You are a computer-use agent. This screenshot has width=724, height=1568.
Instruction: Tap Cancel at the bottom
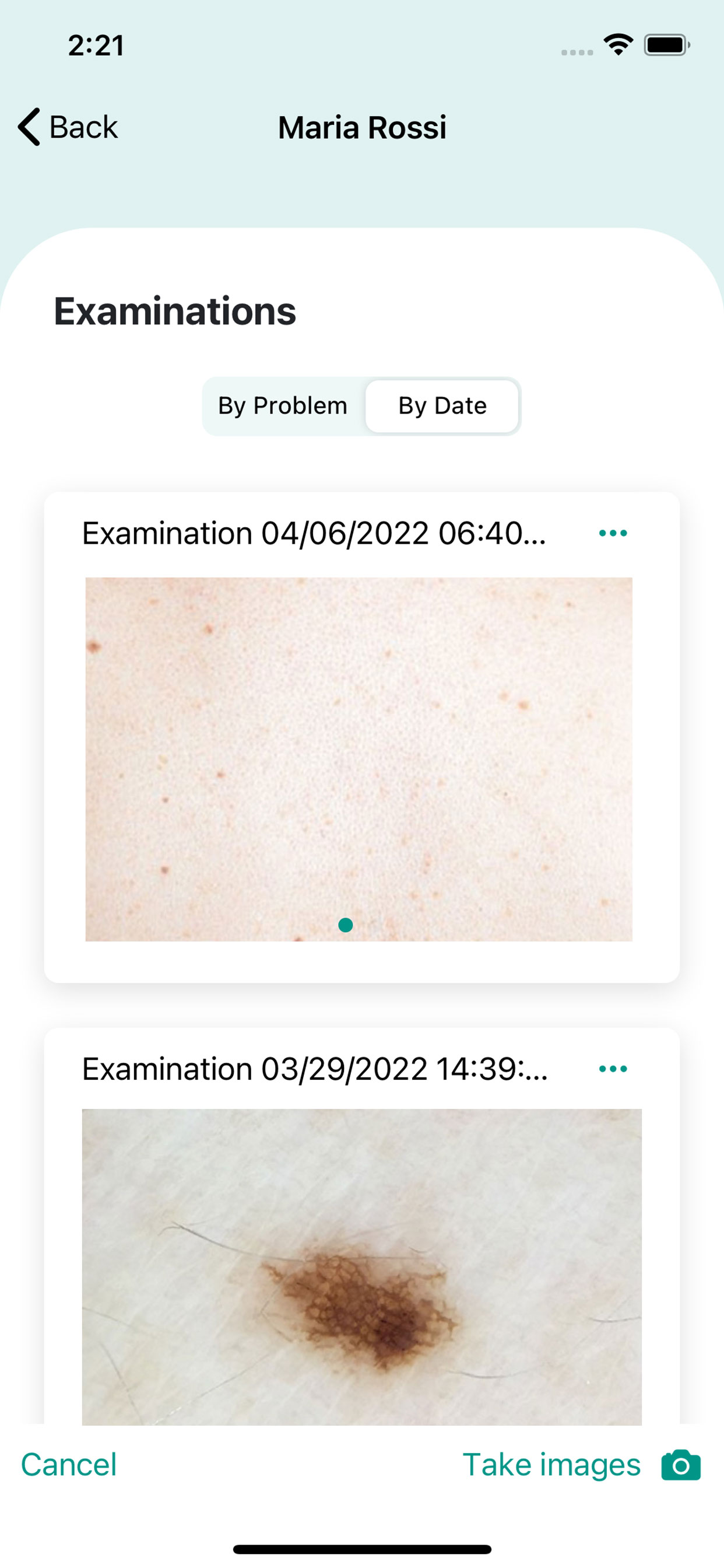(x=69, y=1464)
